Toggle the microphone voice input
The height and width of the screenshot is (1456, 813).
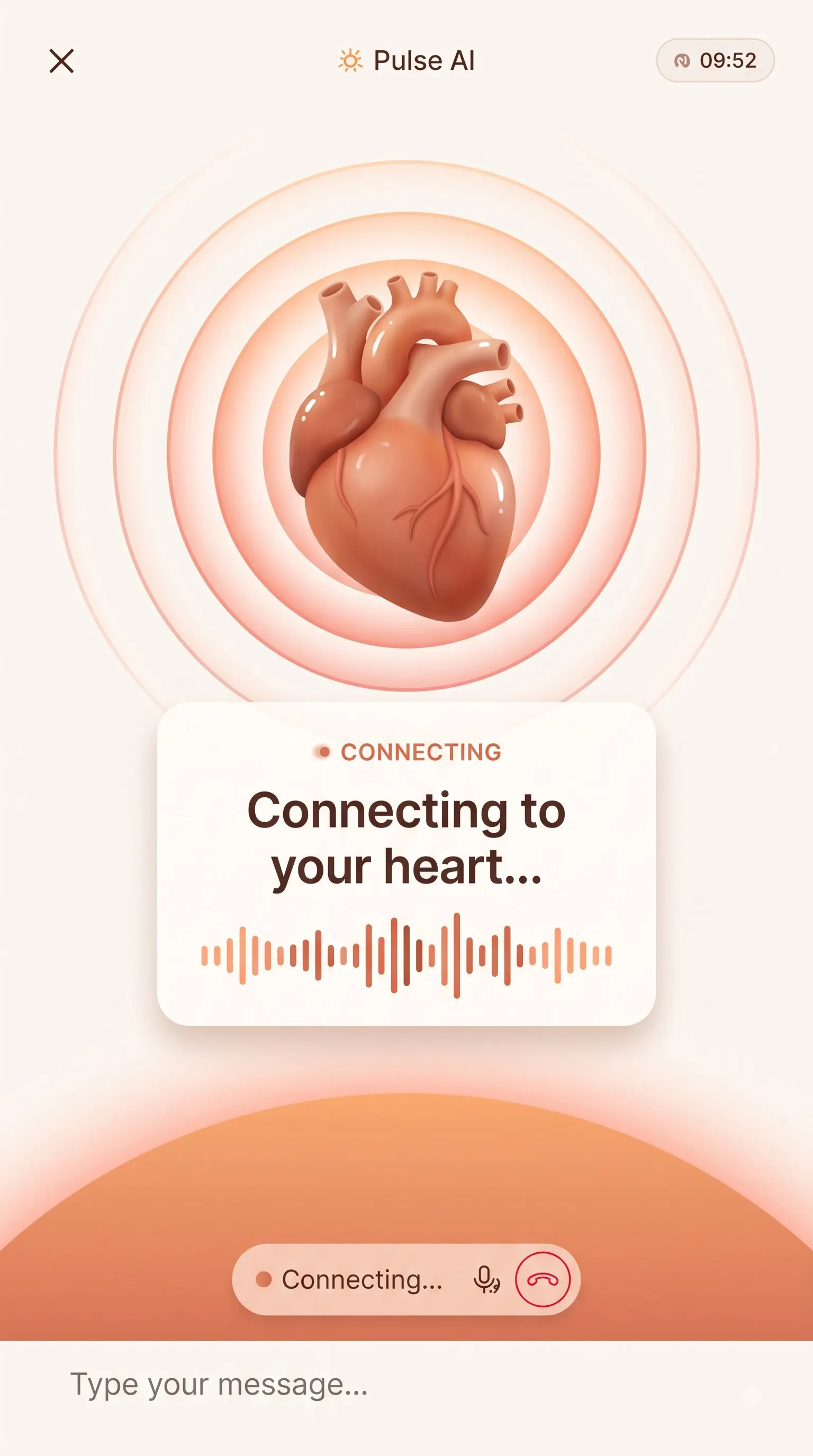[x=486, y=1279]
